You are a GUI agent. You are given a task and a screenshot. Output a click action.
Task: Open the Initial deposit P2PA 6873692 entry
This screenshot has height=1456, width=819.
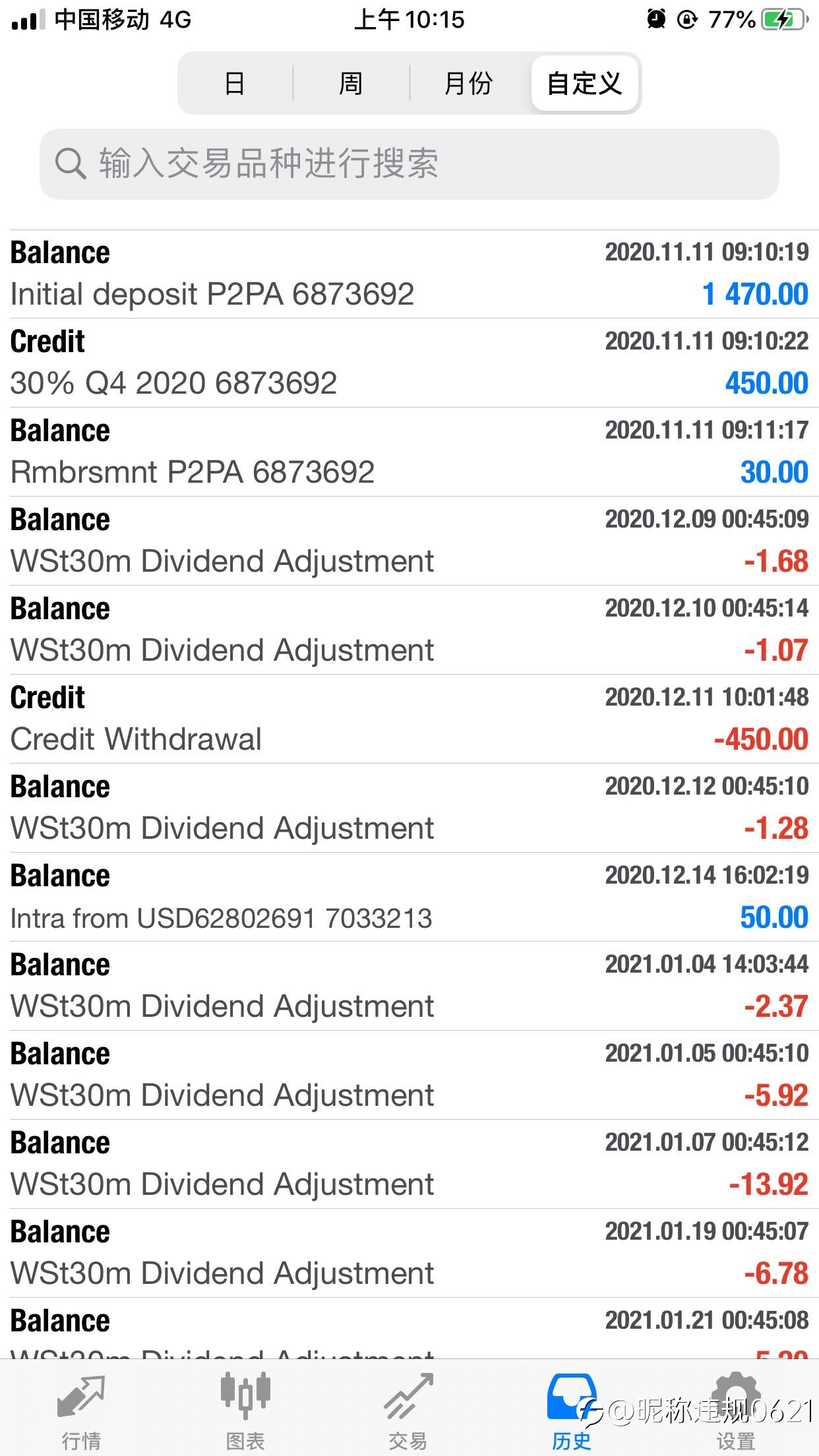(x=409, y=274)
